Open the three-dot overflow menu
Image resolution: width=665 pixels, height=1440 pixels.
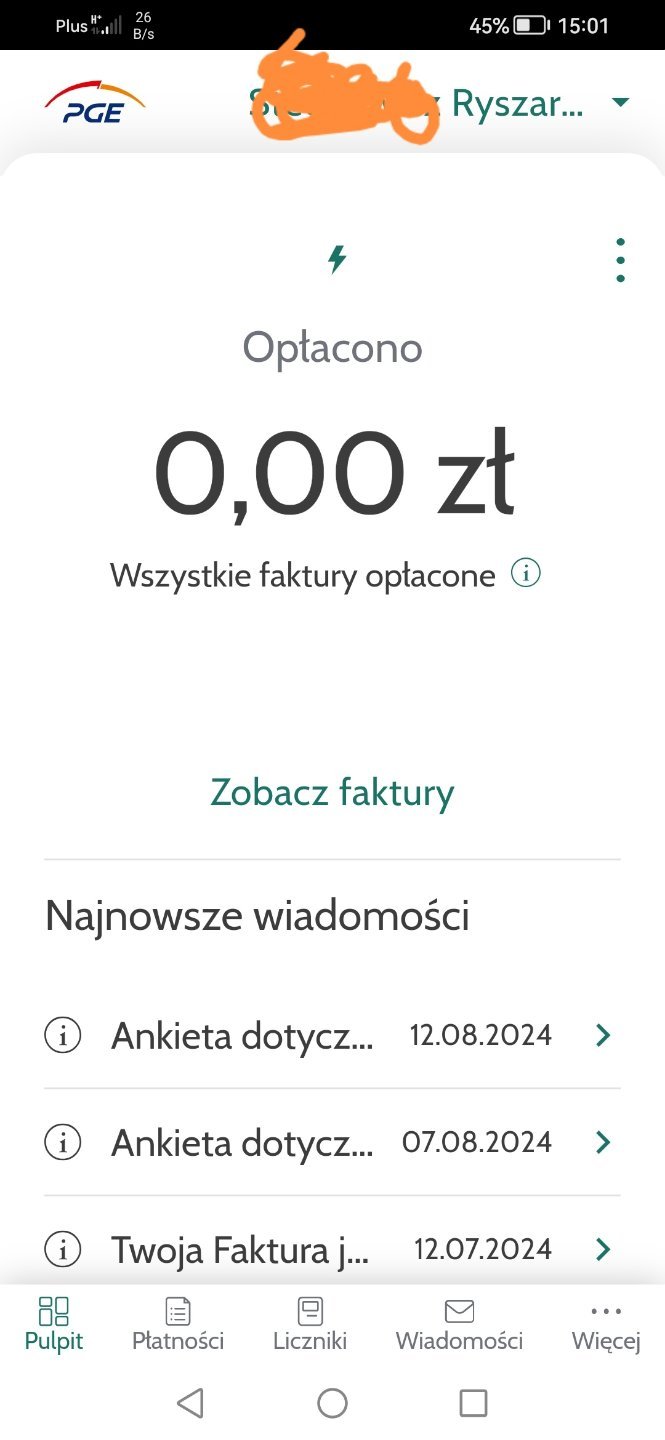pos(620,260)
